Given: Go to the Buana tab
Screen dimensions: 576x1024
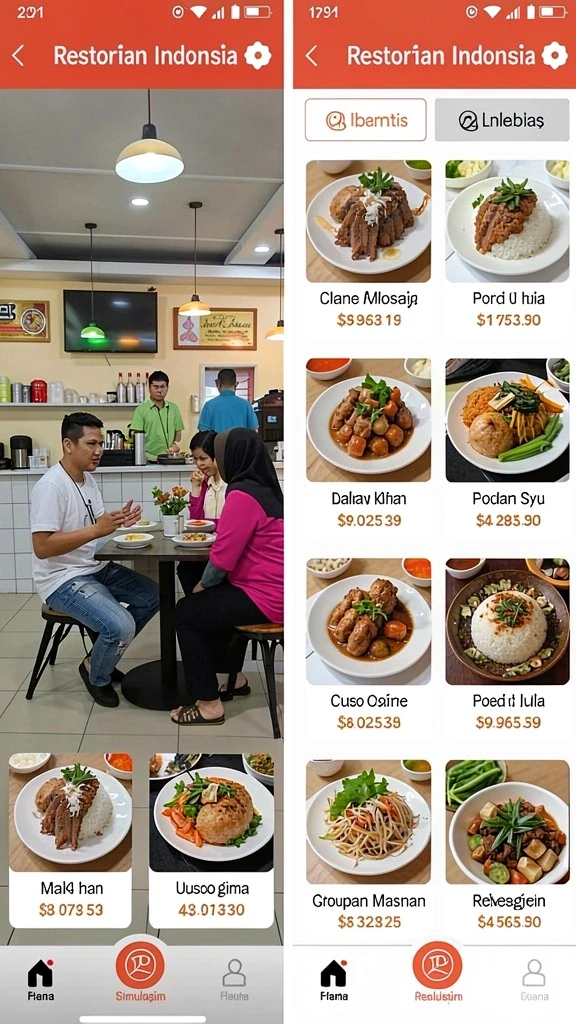Looking at the screenshot, I should pos(534,980).
